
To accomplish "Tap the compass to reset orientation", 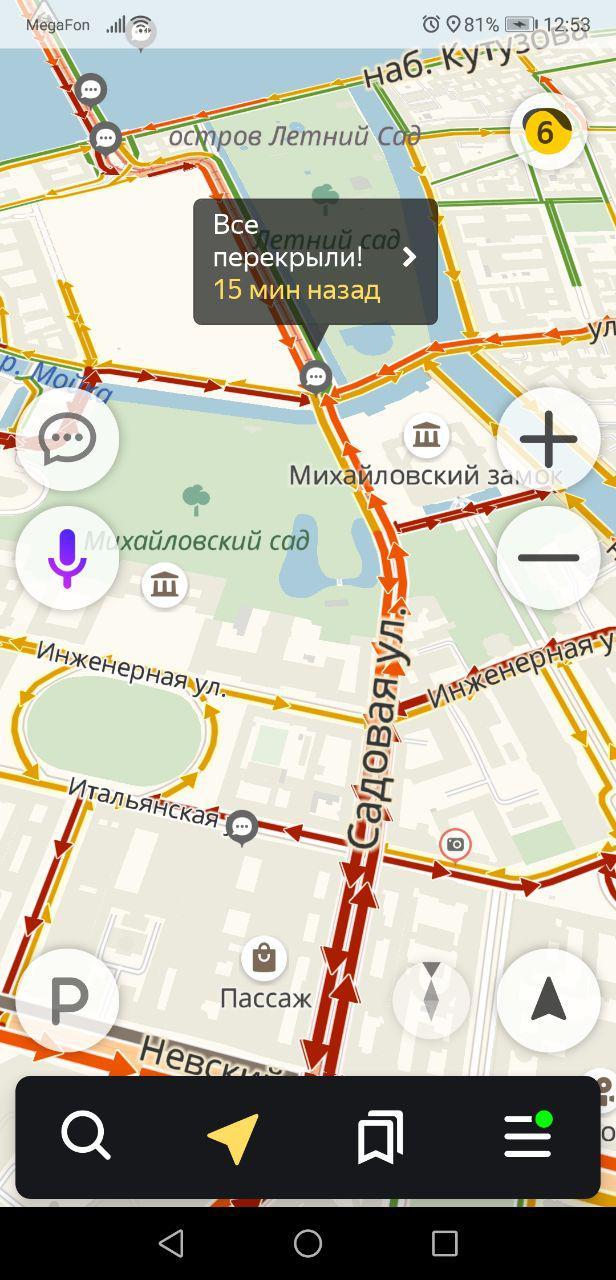I will click(x=431, y=998).
